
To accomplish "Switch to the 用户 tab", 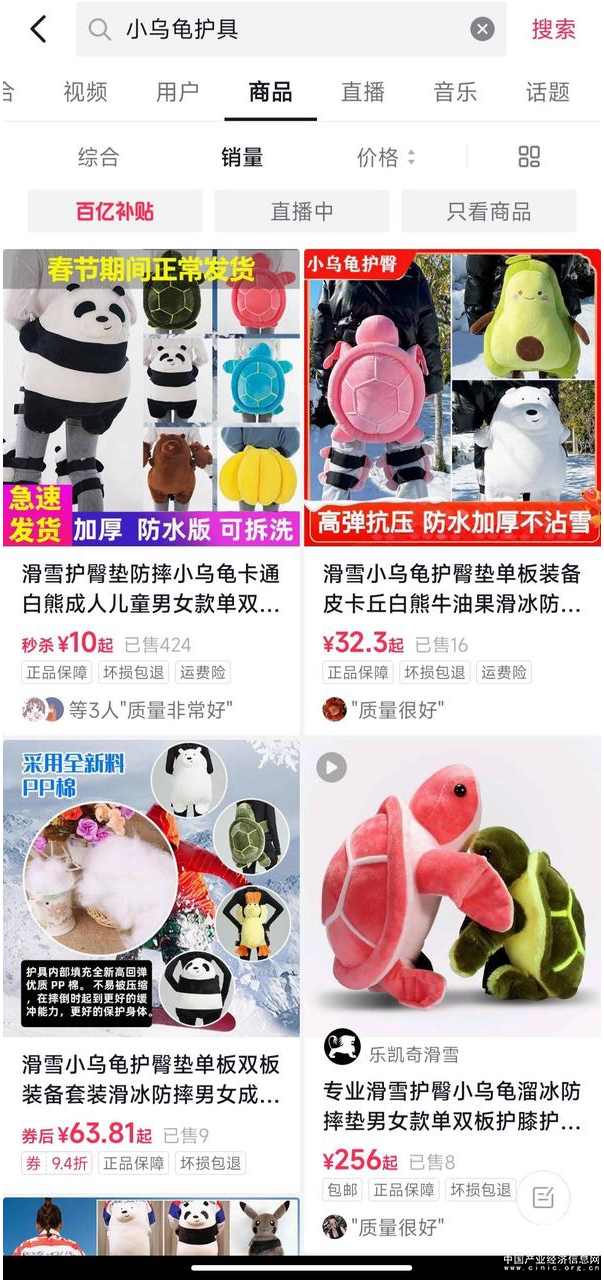I will pos(177,92).
